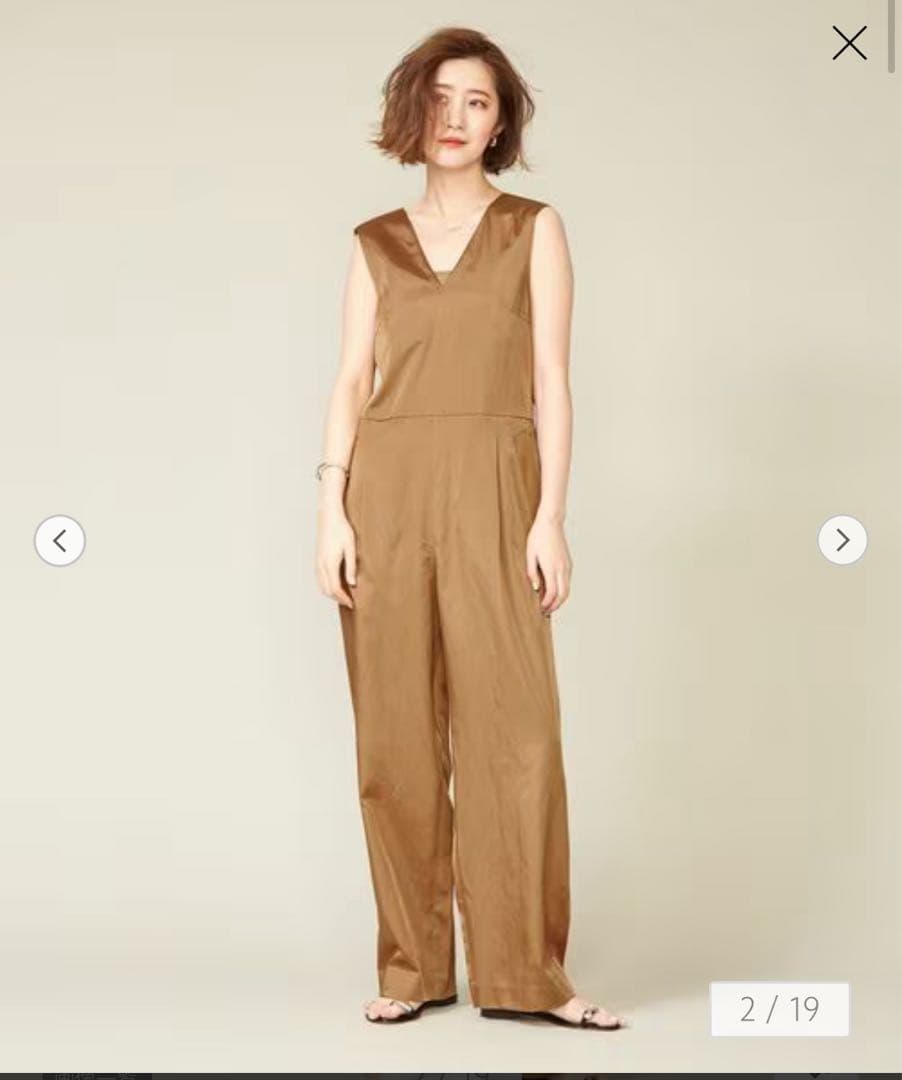Go to the previous photo
The image size is (902, 1080).
[60, 541]
